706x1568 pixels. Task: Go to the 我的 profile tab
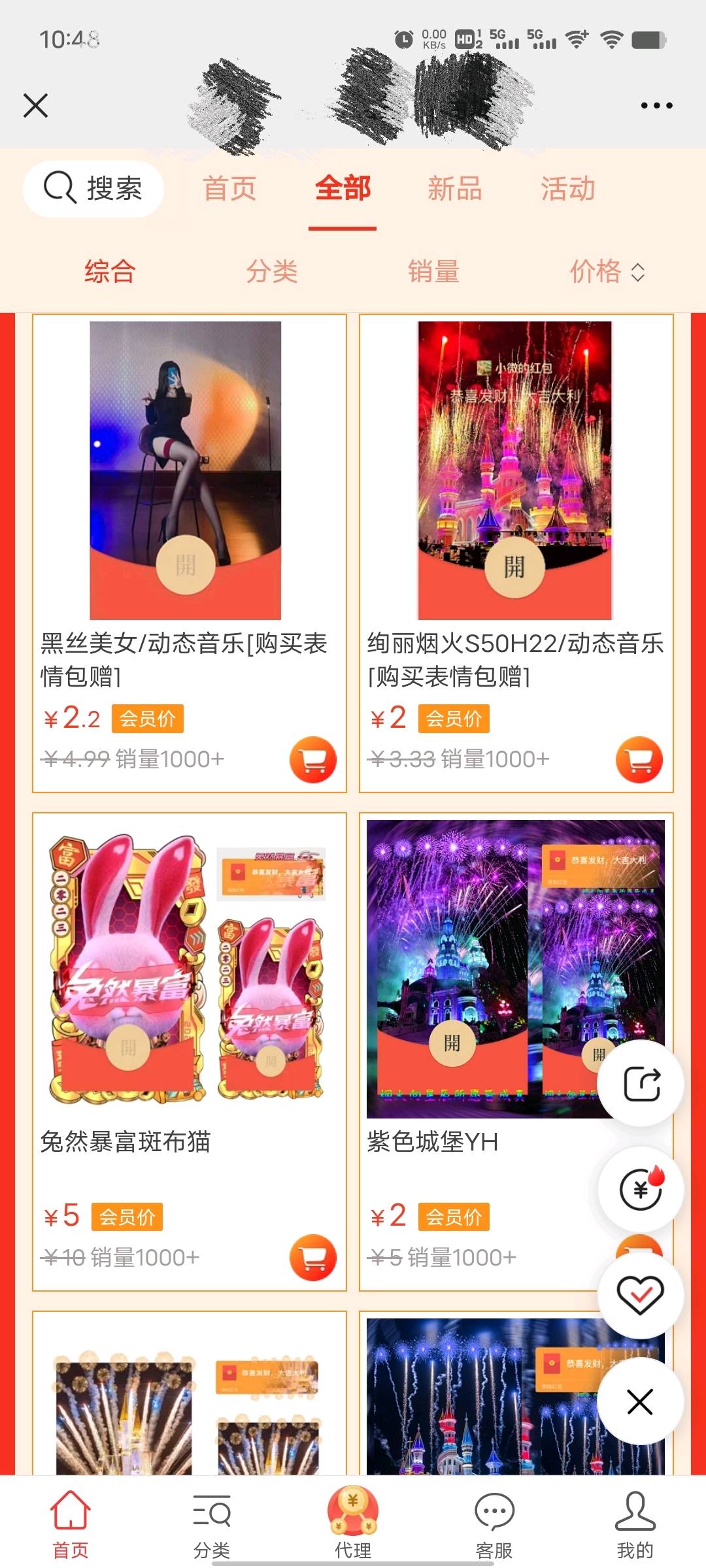coord(635,1524)
